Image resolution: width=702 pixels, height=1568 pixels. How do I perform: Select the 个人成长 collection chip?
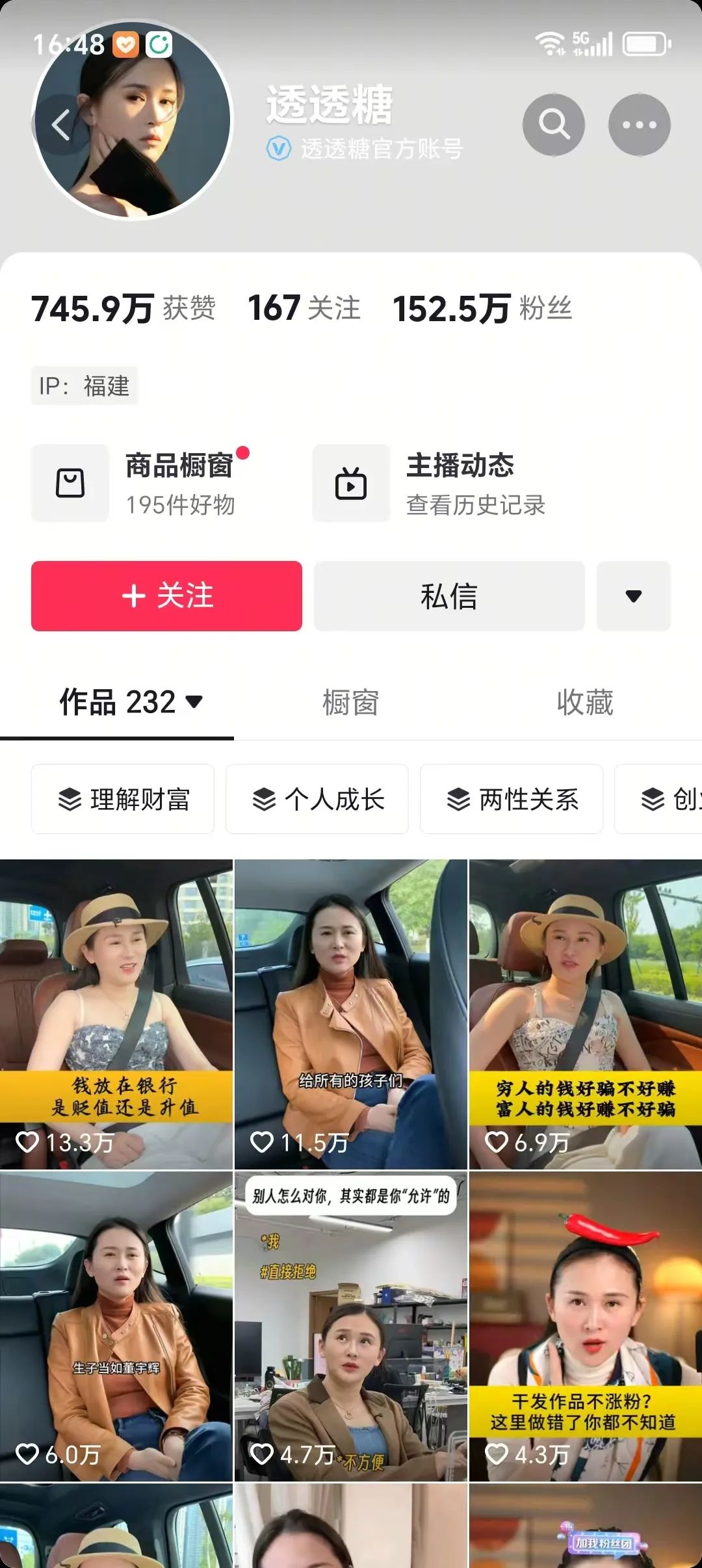point(317,799)
